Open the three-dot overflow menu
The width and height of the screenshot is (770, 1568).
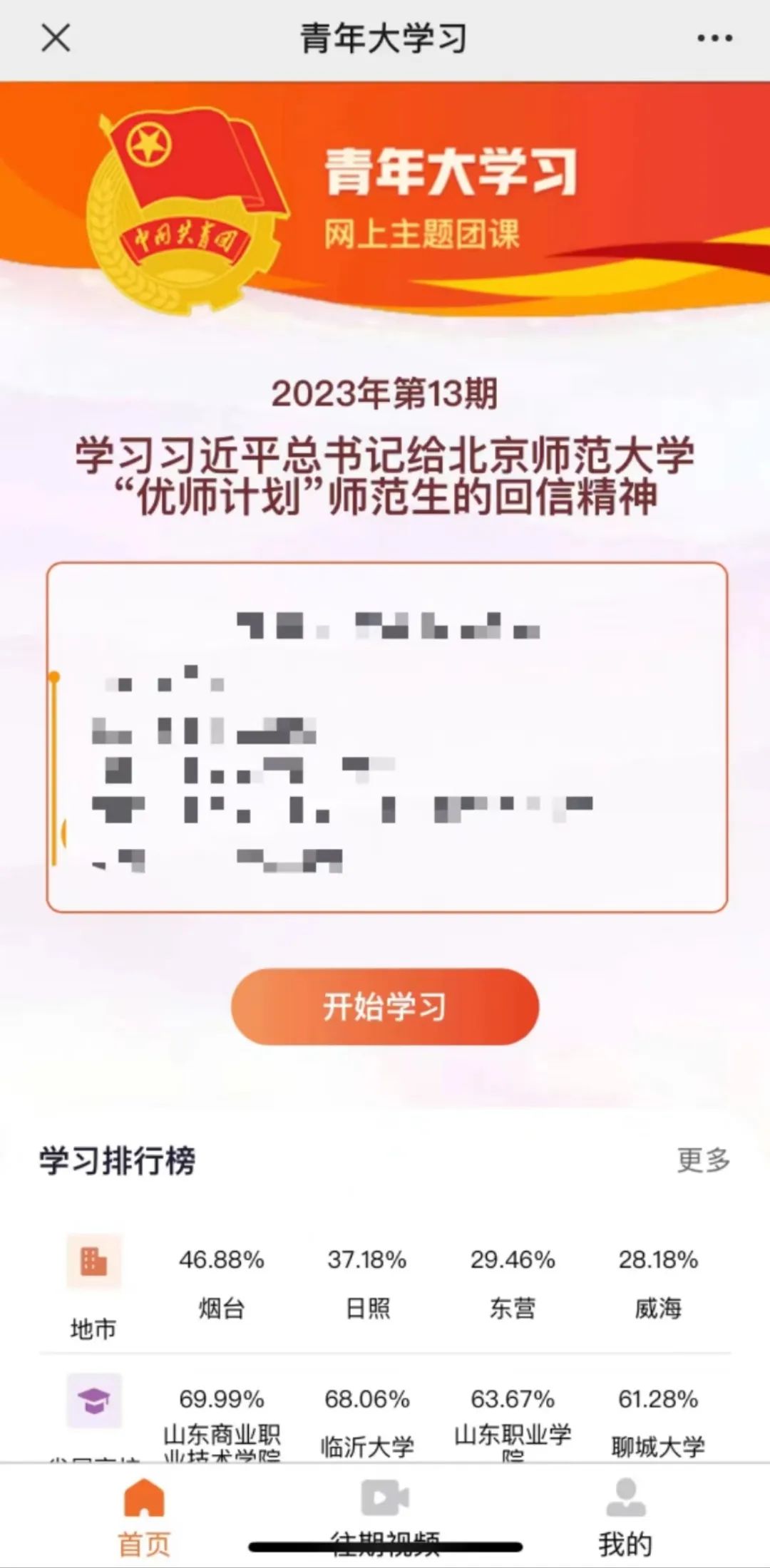point(714,38)
